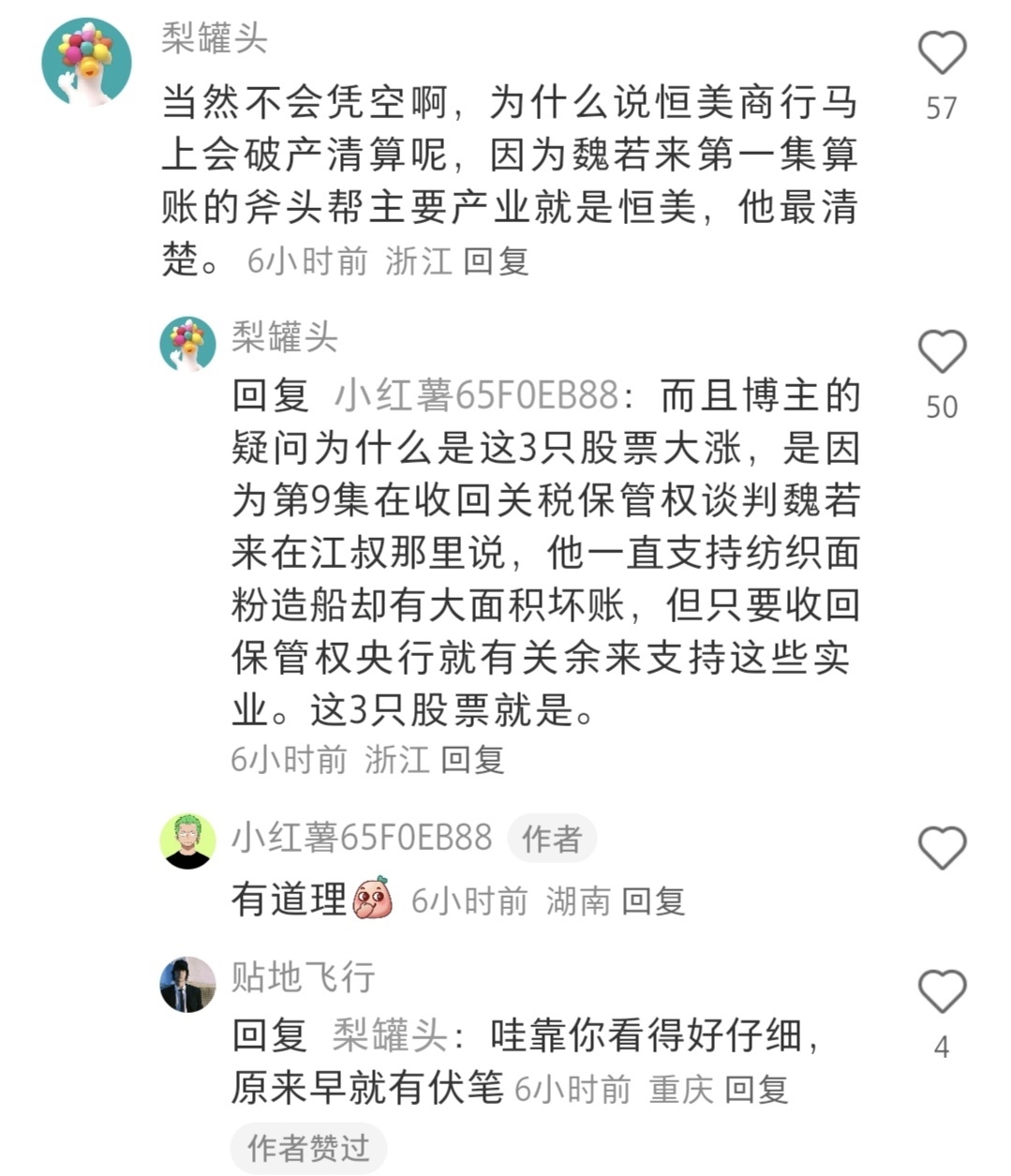Like the author's 有道理 reply
Viewport: 1011px width, 1176px height.
942,848
